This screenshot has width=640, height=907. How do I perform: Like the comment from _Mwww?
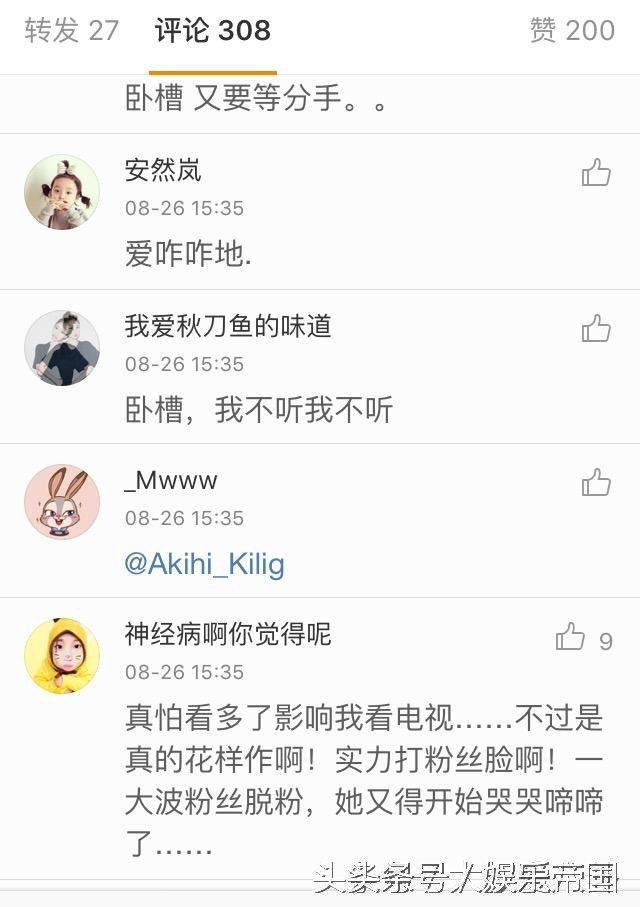[596, 483]
